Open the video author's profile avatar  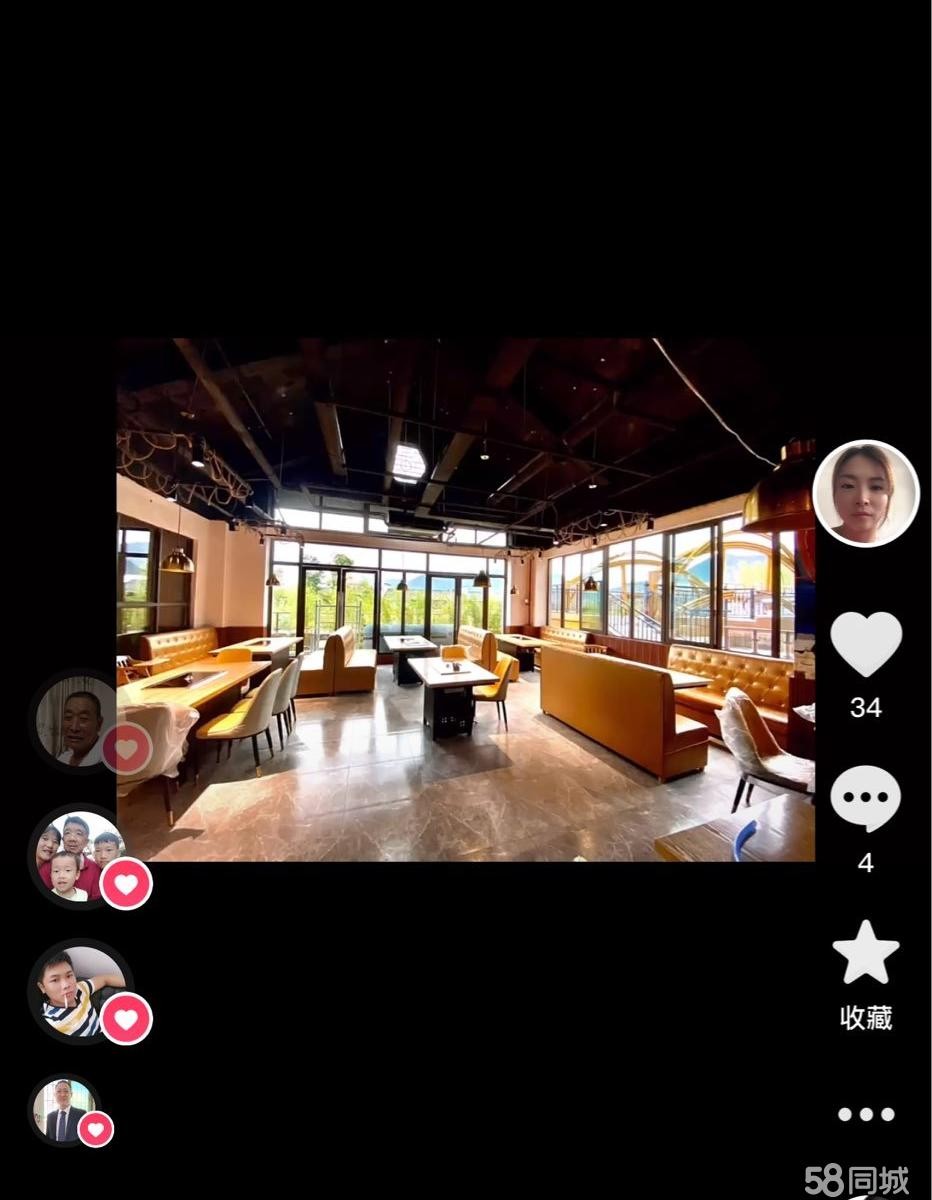pos(865,493)
